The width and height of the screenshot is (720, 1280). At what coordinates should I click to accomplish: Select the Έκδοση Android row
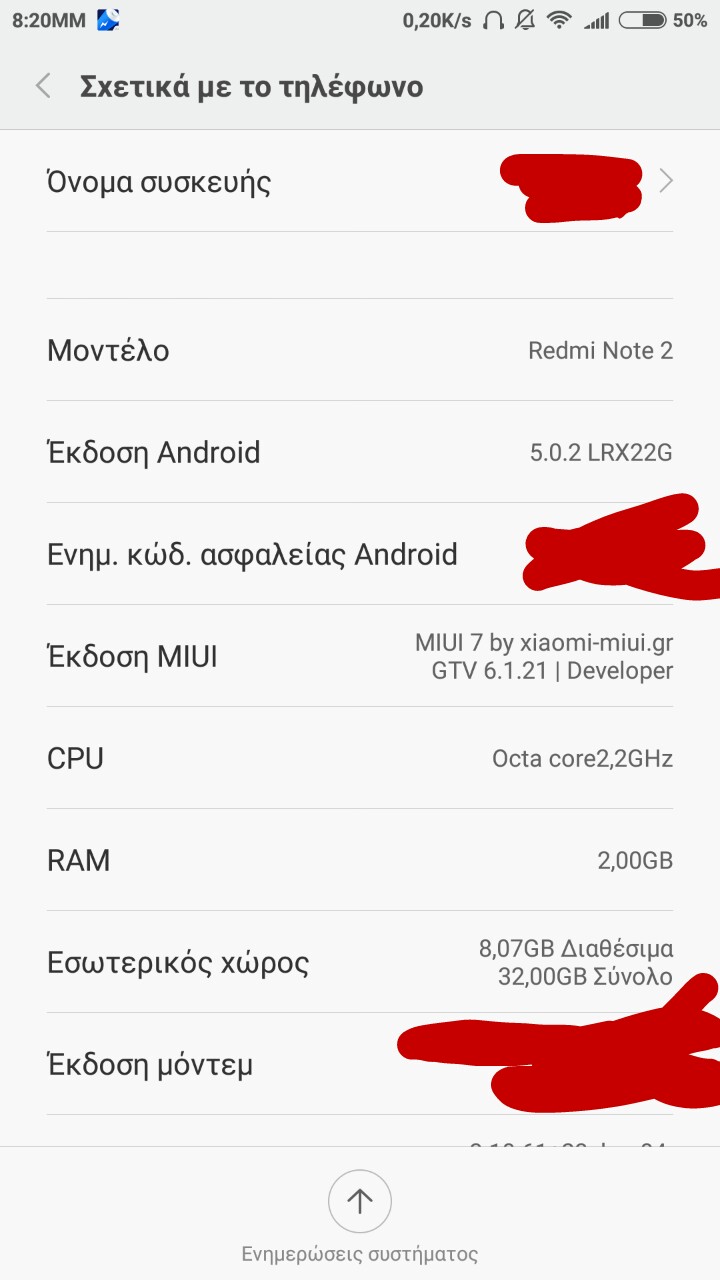click(x=360, y=453)
